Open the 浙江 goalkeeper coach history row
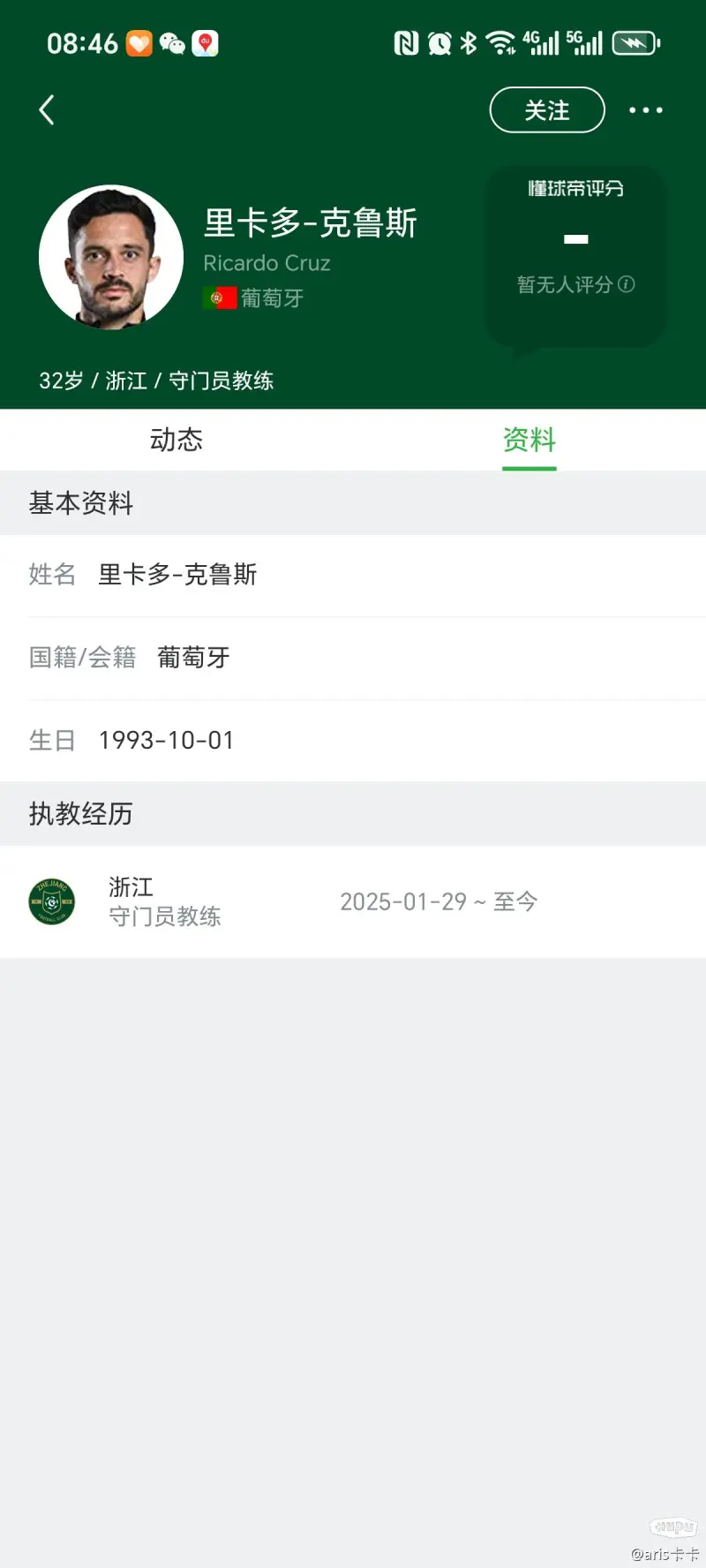Viewport: 706px width, 1568px height. [353, 901]
